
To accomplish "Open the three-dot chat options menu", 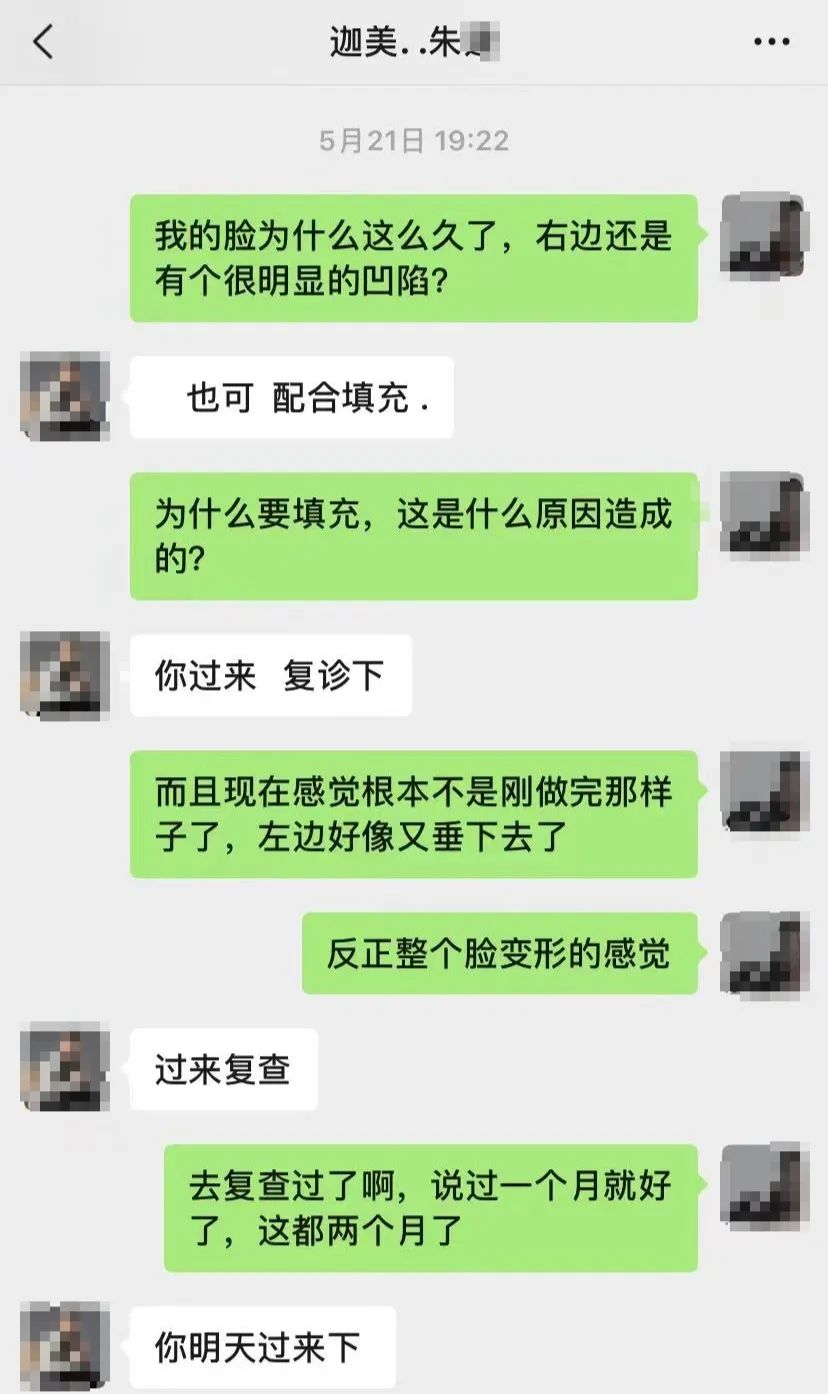I will [771, 42].
